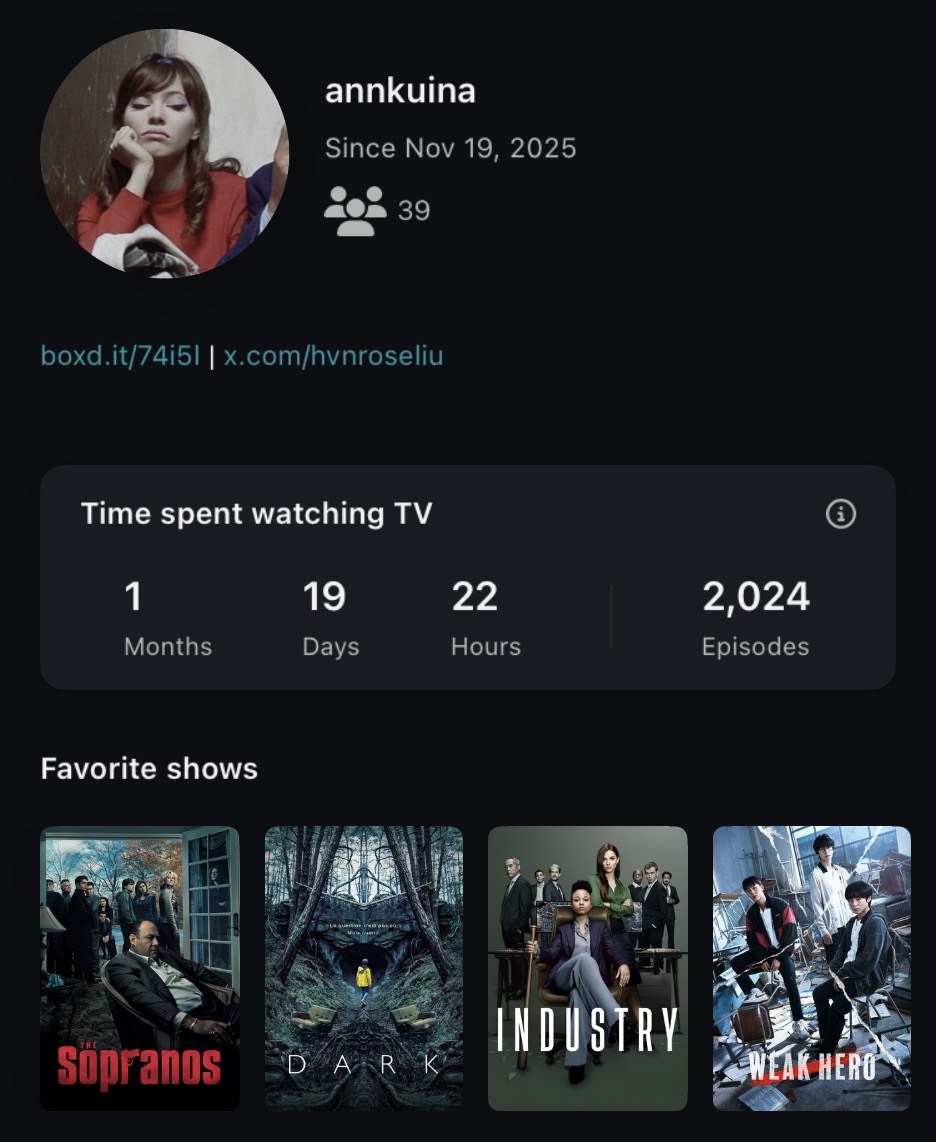Open the 39 followers list
The image size is (936, 1142).
[377, 210]
